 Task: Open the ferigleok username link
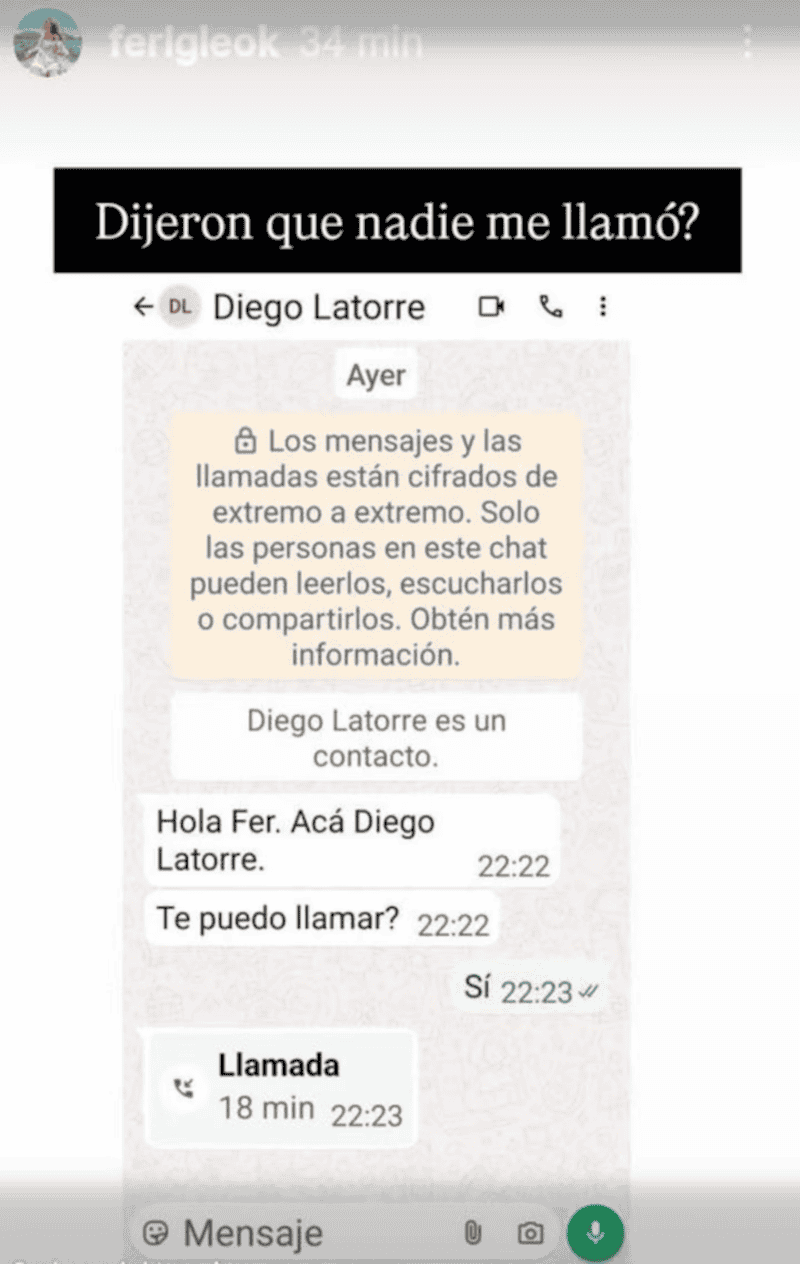tap(193, 44)
